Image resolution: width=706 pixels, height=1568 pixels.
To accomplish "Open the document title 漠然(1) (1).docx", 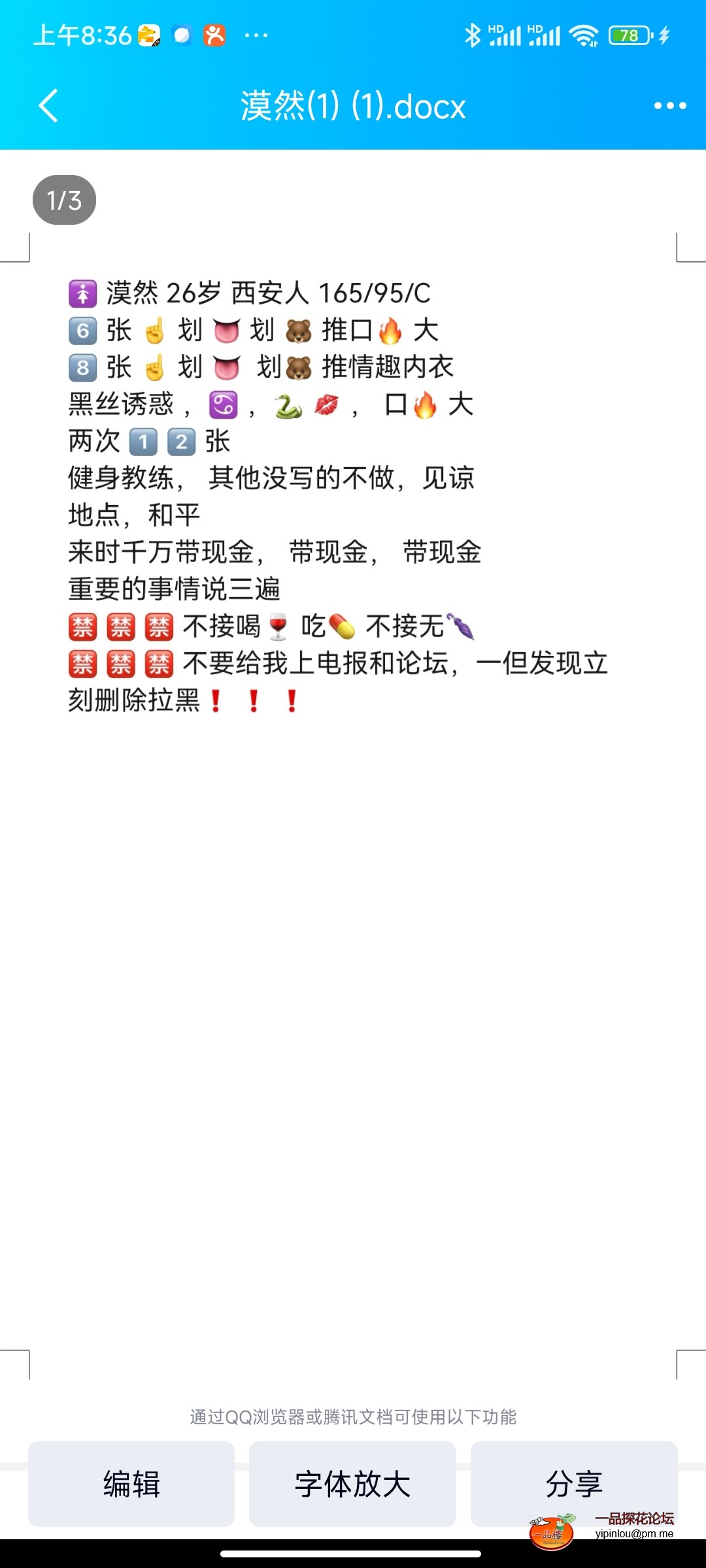I will click(x=353, y=106).
